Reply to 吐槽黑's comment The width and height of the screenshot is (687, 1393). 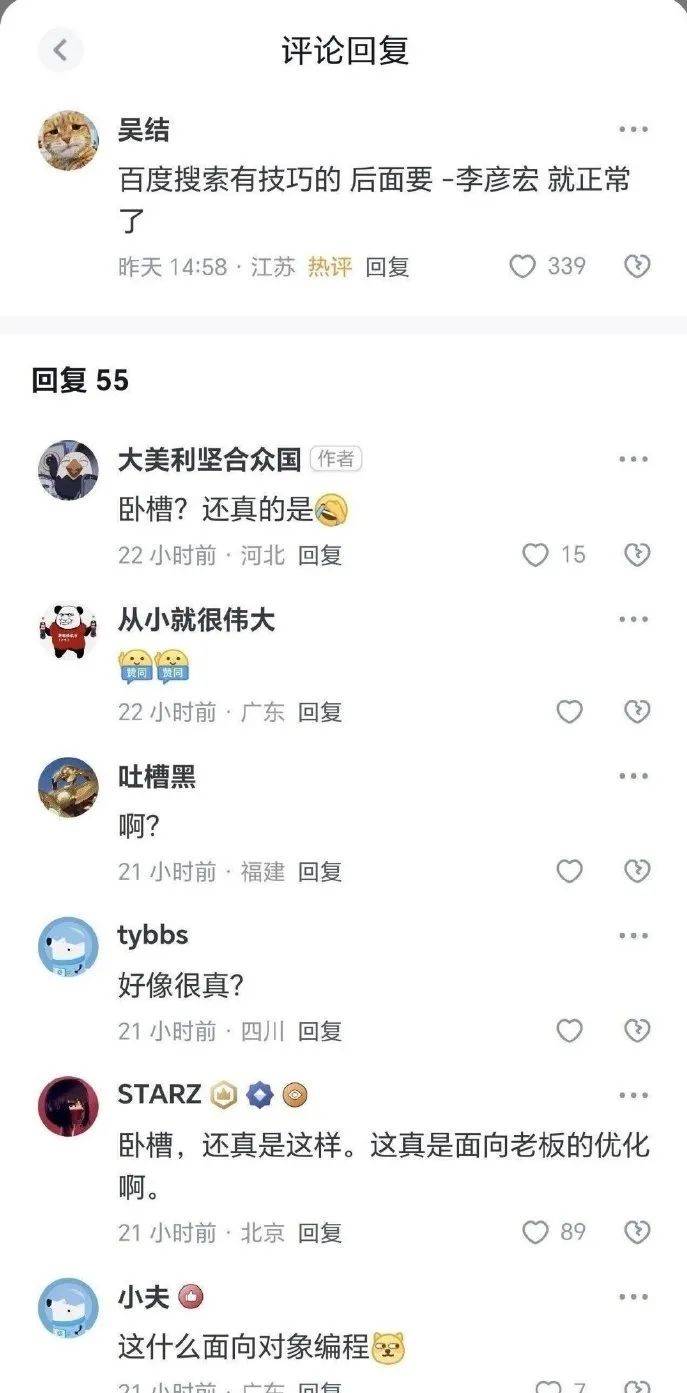[320, 872]
